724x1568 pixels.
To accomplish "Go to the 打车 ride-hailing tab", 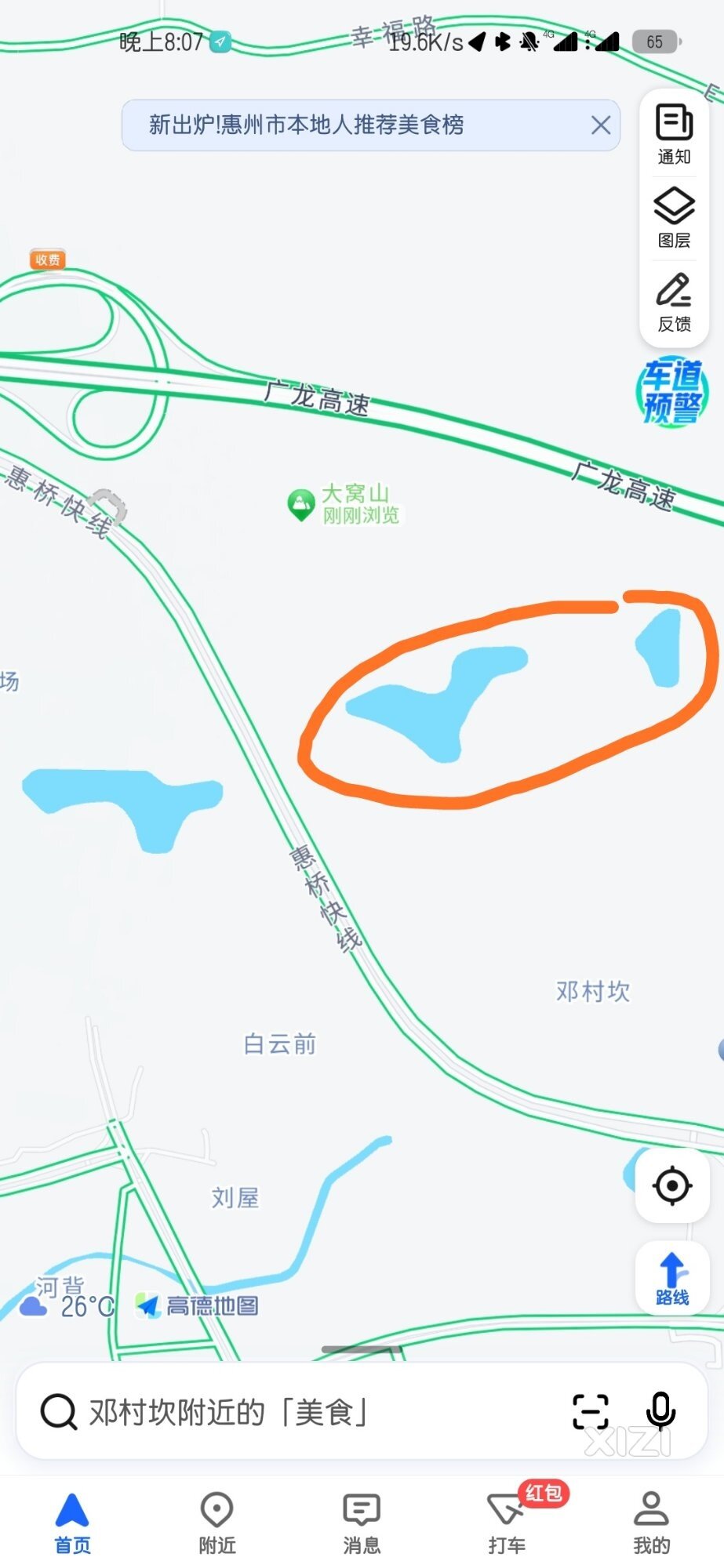I will pos(507,1523).
